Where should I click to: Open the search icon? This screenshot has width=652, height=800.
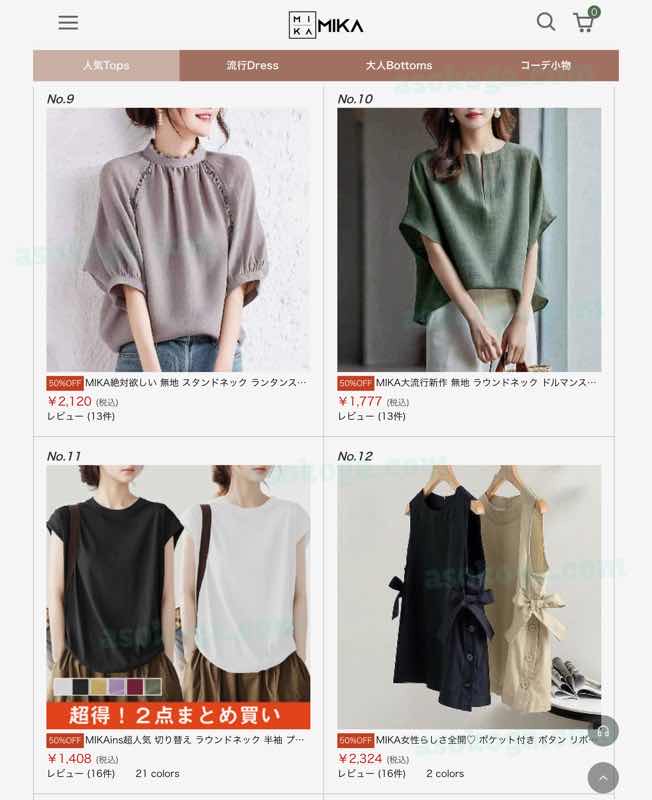point(545,22)
